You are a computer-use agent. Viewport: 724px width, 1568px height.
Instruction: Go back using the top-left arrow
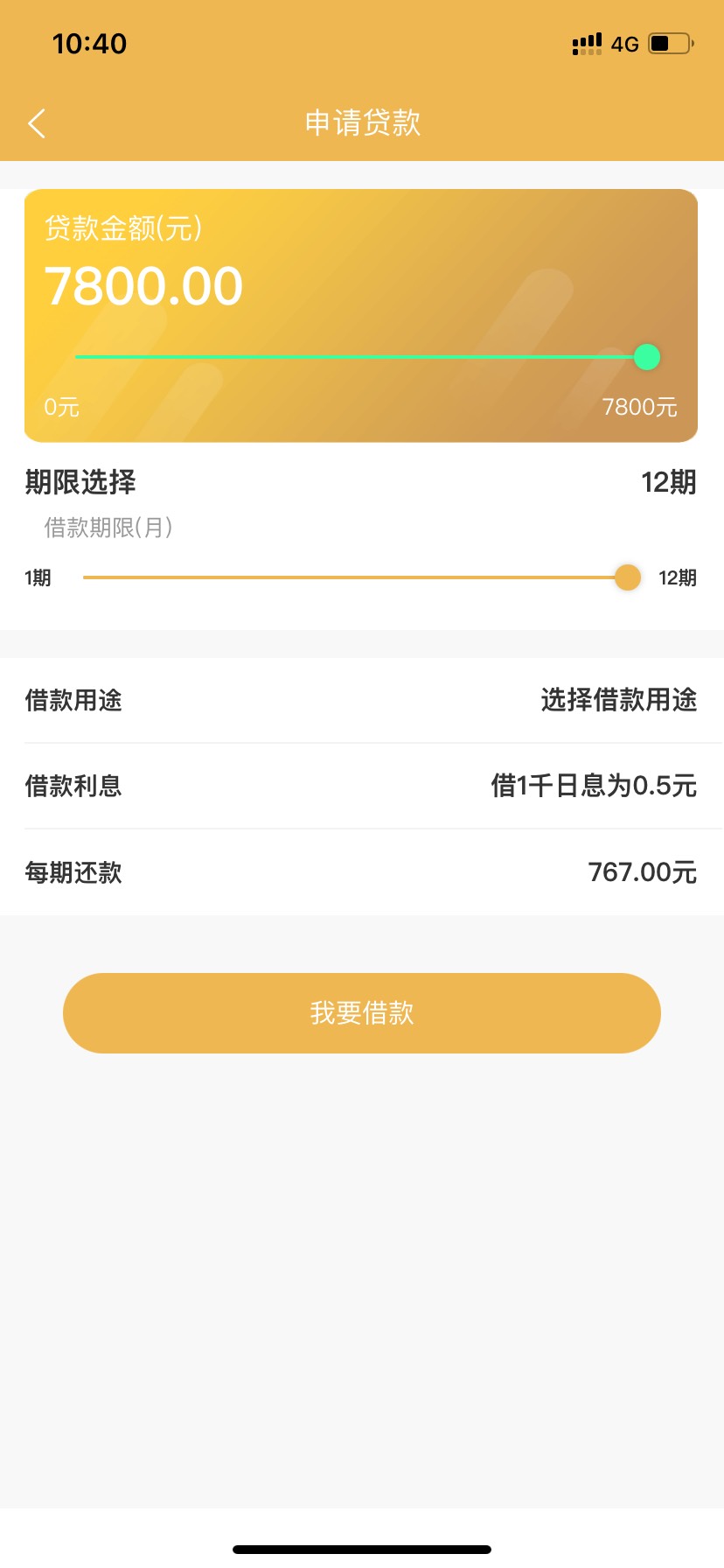click(36, 123)
